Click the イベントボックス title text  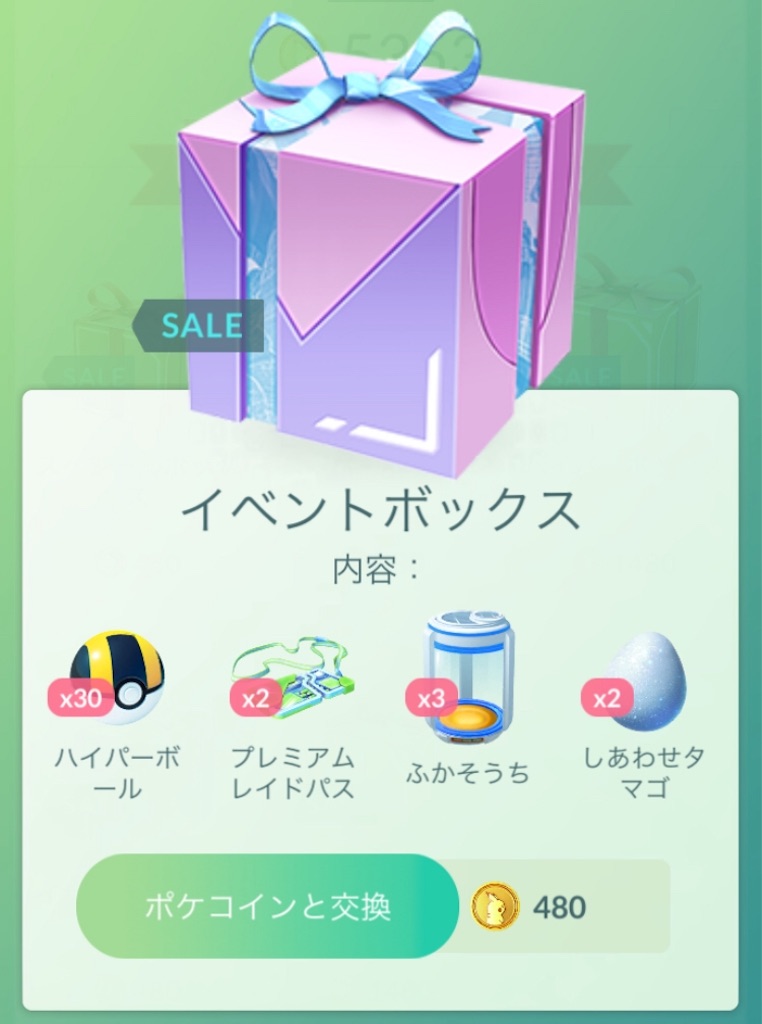coord(380,510)
